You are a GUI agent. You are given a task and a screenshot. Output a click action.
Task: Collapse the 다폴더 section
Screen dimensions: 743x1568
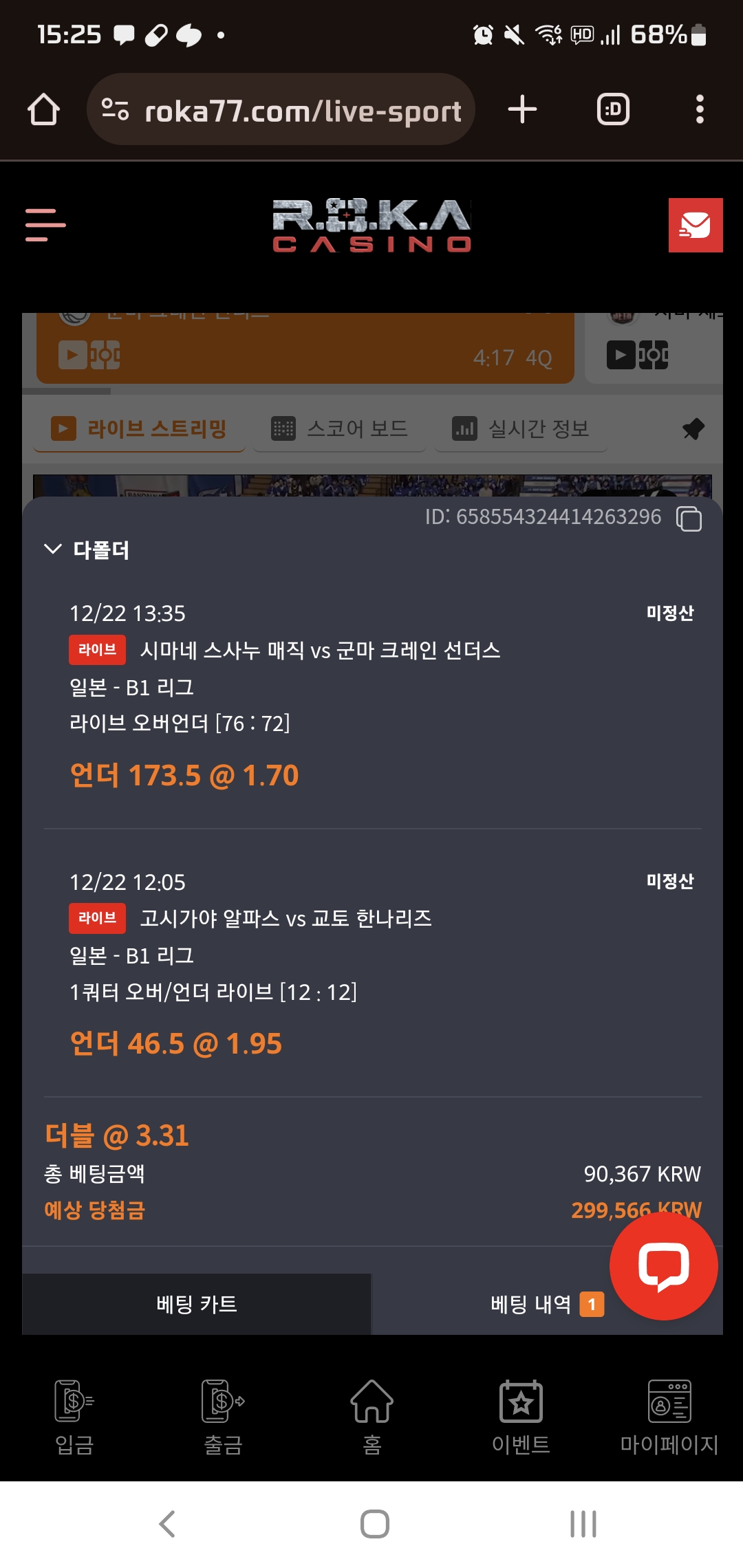coord(53,549)
